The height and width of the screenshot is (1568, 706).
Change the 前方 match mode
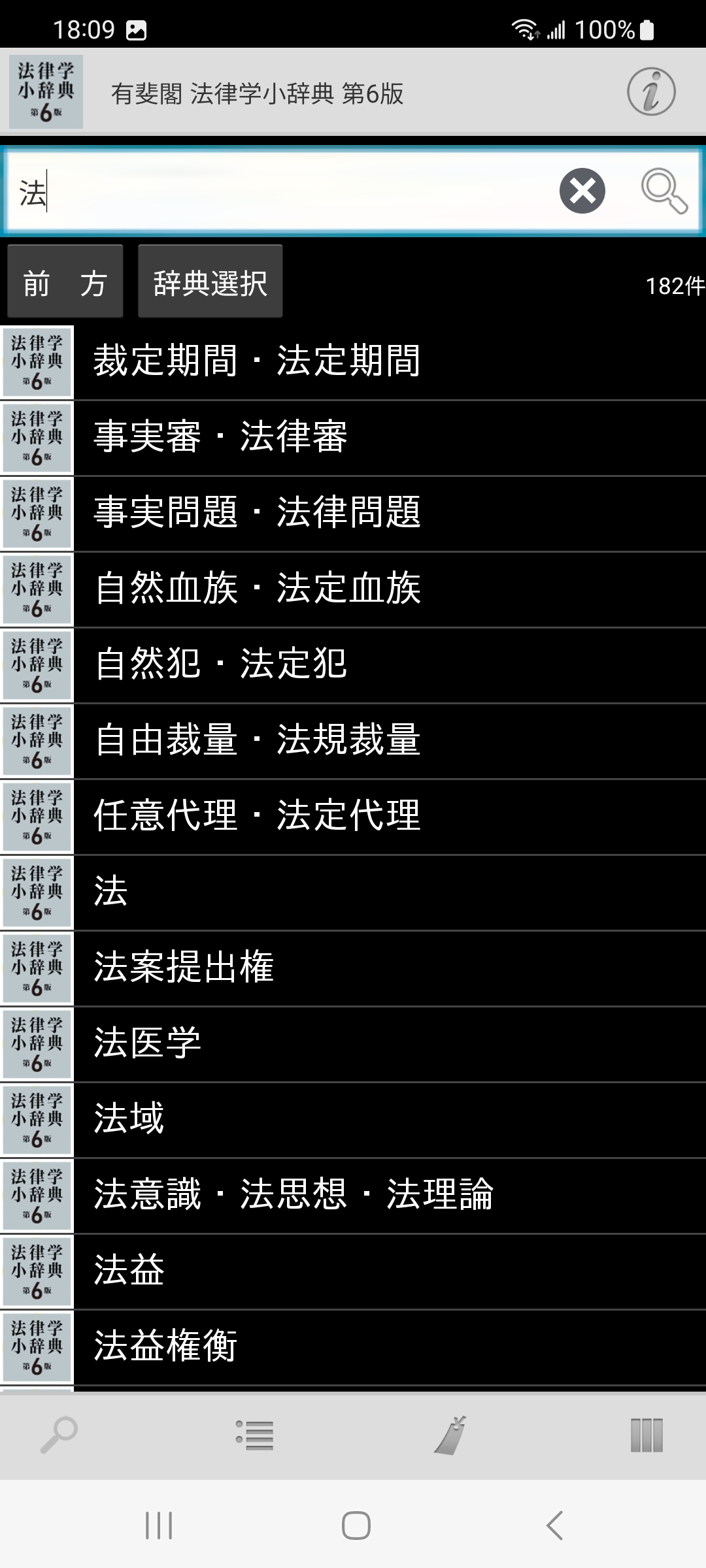(65, 282)
